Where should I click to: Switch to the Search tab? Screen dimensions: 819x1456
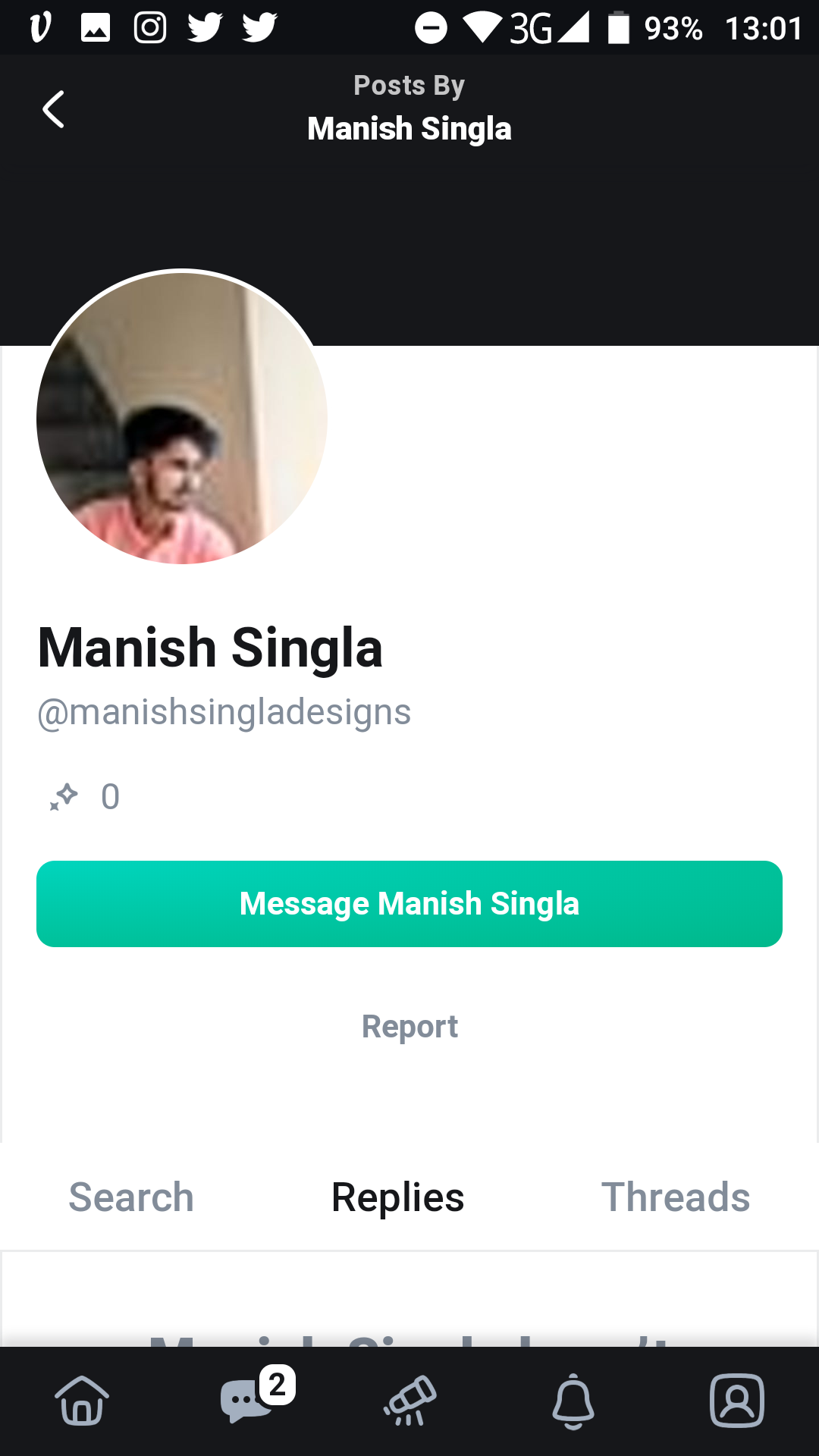131,1197
